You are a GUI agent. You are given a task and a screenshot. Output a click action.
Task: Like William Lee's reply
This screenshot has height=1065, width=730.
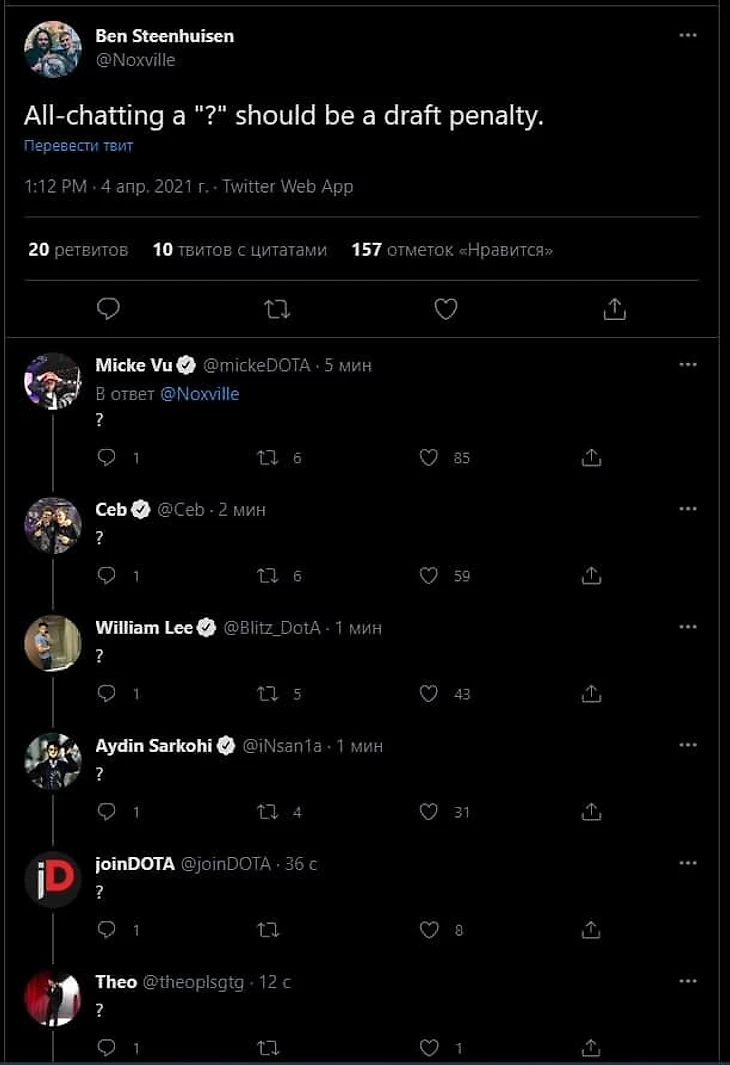click(x=429, y=694)
